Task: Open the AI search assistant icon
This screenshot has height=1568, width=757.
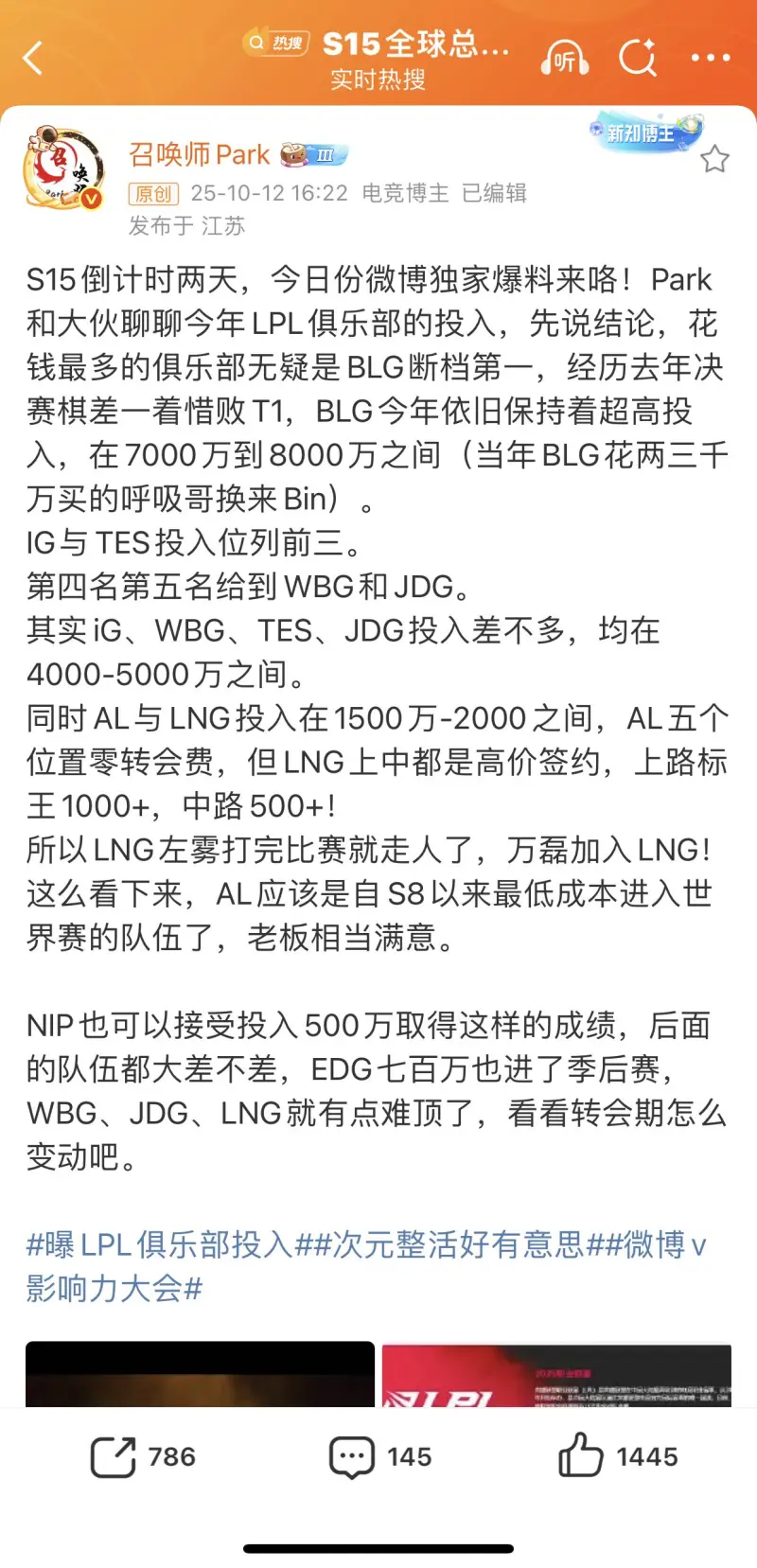Action: (x=638, y=58)
